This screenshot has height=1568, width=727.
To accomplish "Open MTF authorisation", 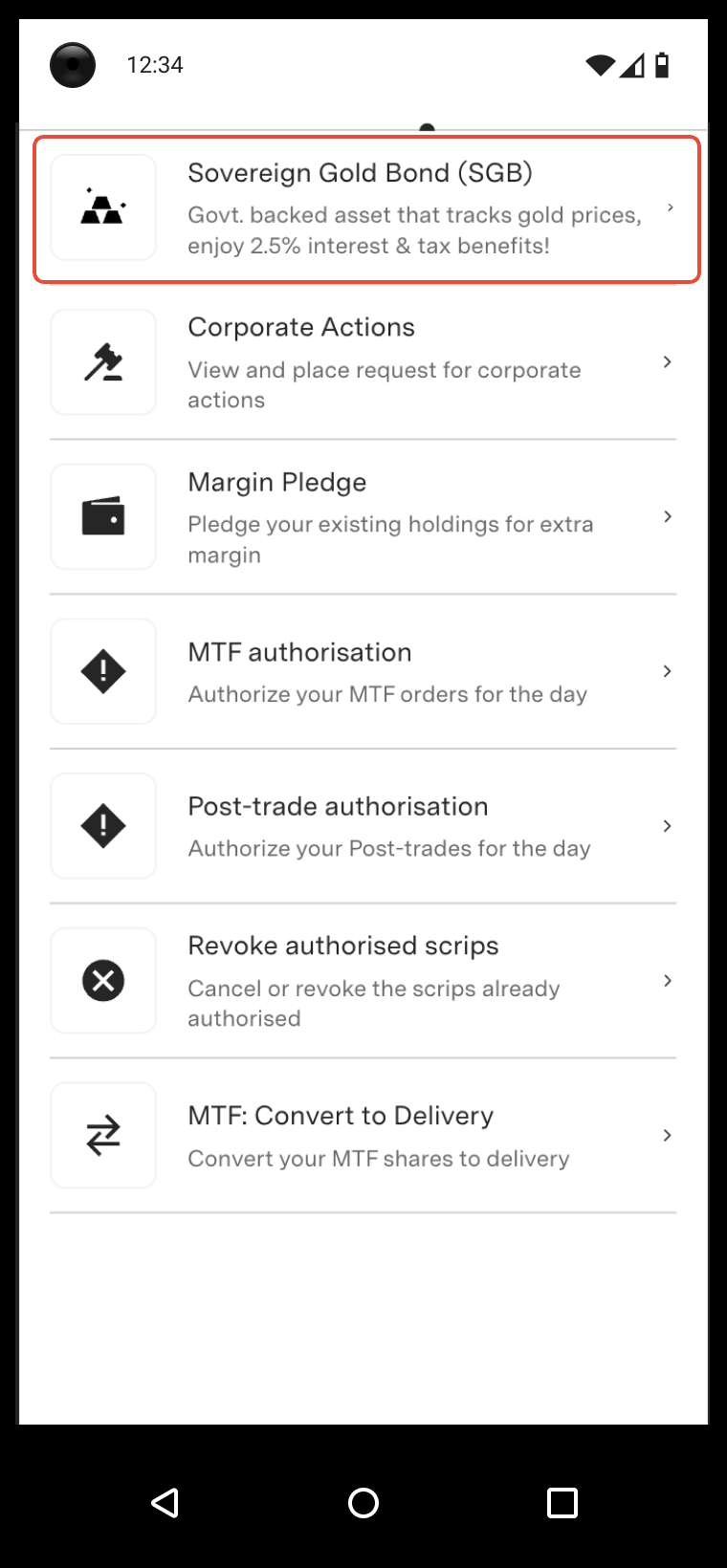I will pyautogui.click(x=363, y=672).
